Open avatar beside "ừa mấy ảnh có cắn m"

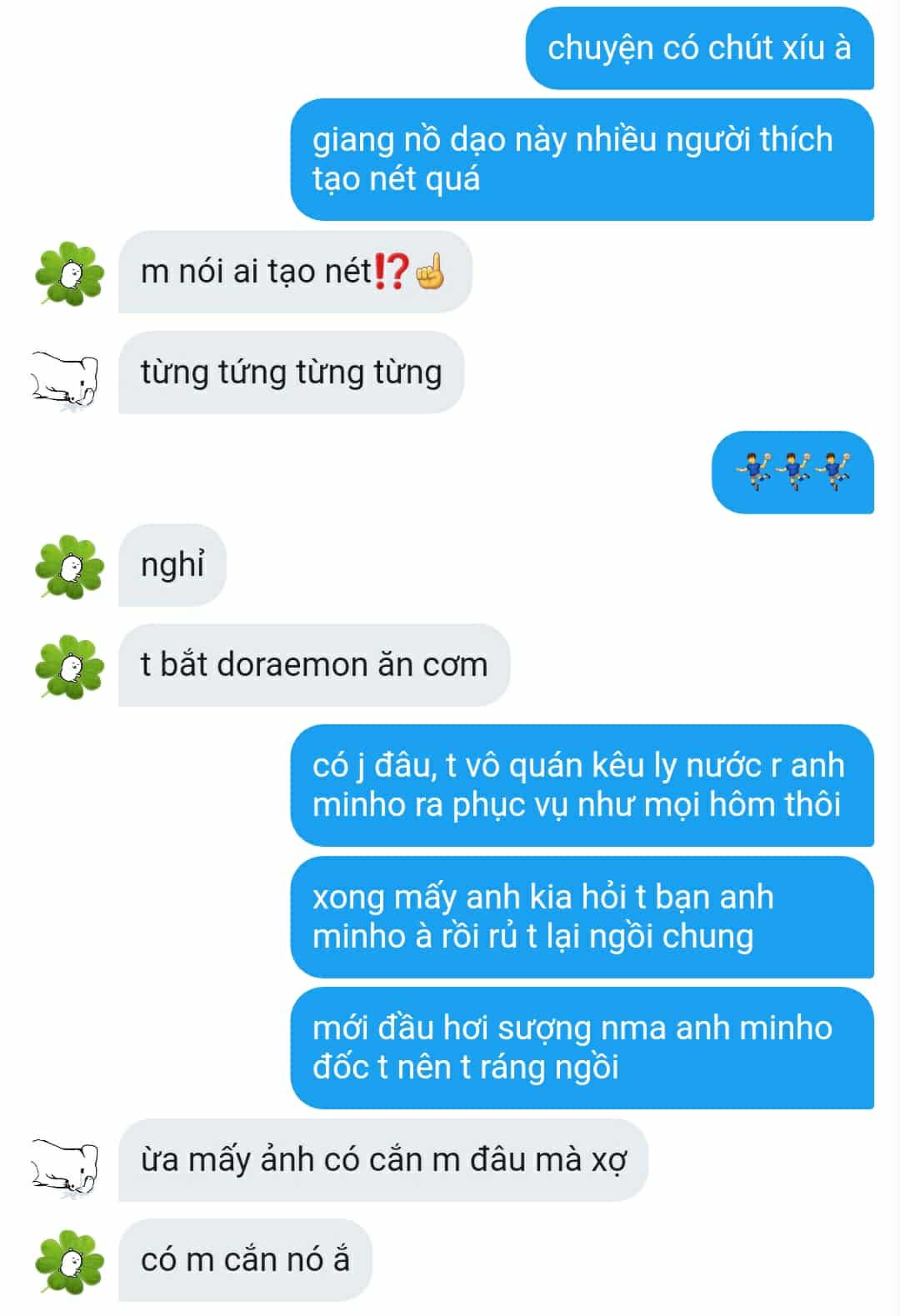point(66,1167)
